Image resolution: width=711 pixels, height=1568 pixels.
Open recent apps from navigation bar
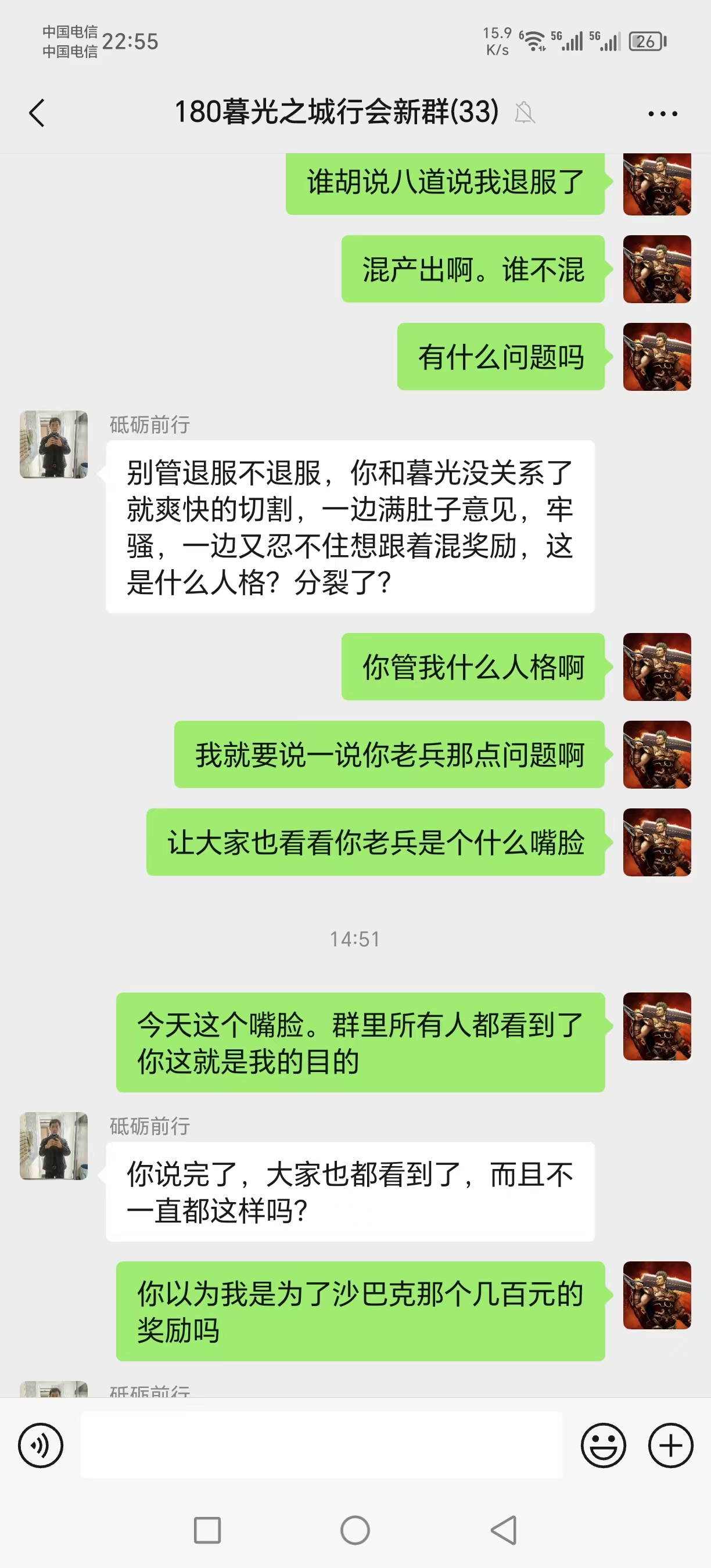(x=207, y=1530)
